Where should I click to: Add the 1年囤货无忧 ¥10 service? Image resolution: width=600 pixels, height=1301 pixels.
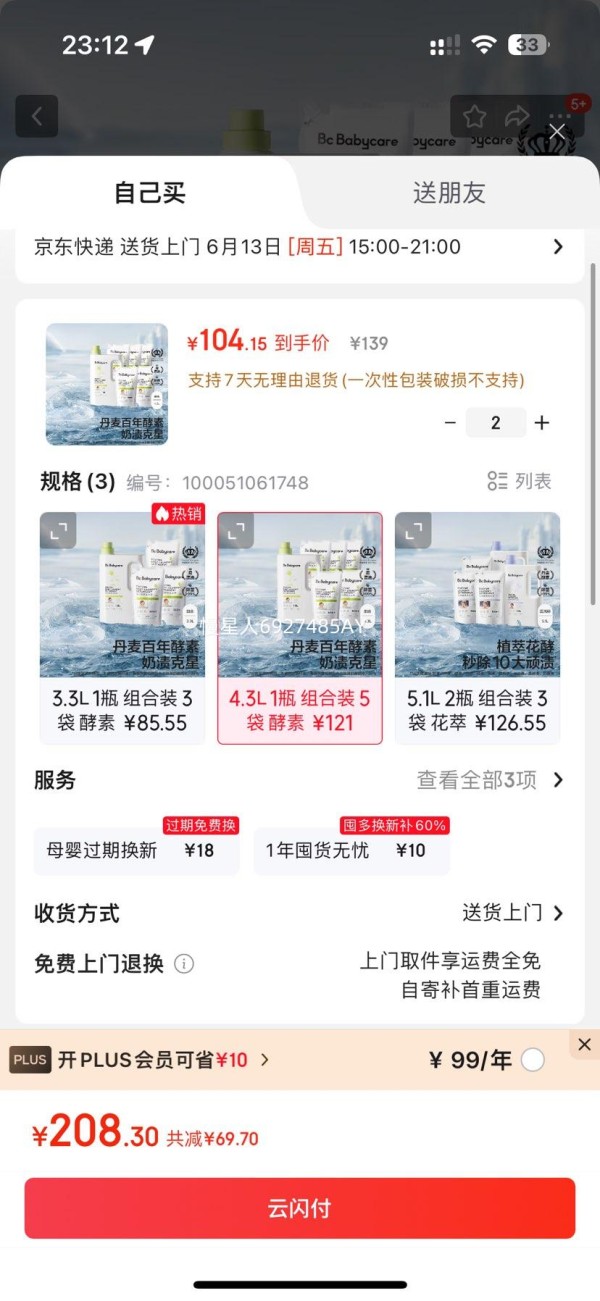pos(350,851)
